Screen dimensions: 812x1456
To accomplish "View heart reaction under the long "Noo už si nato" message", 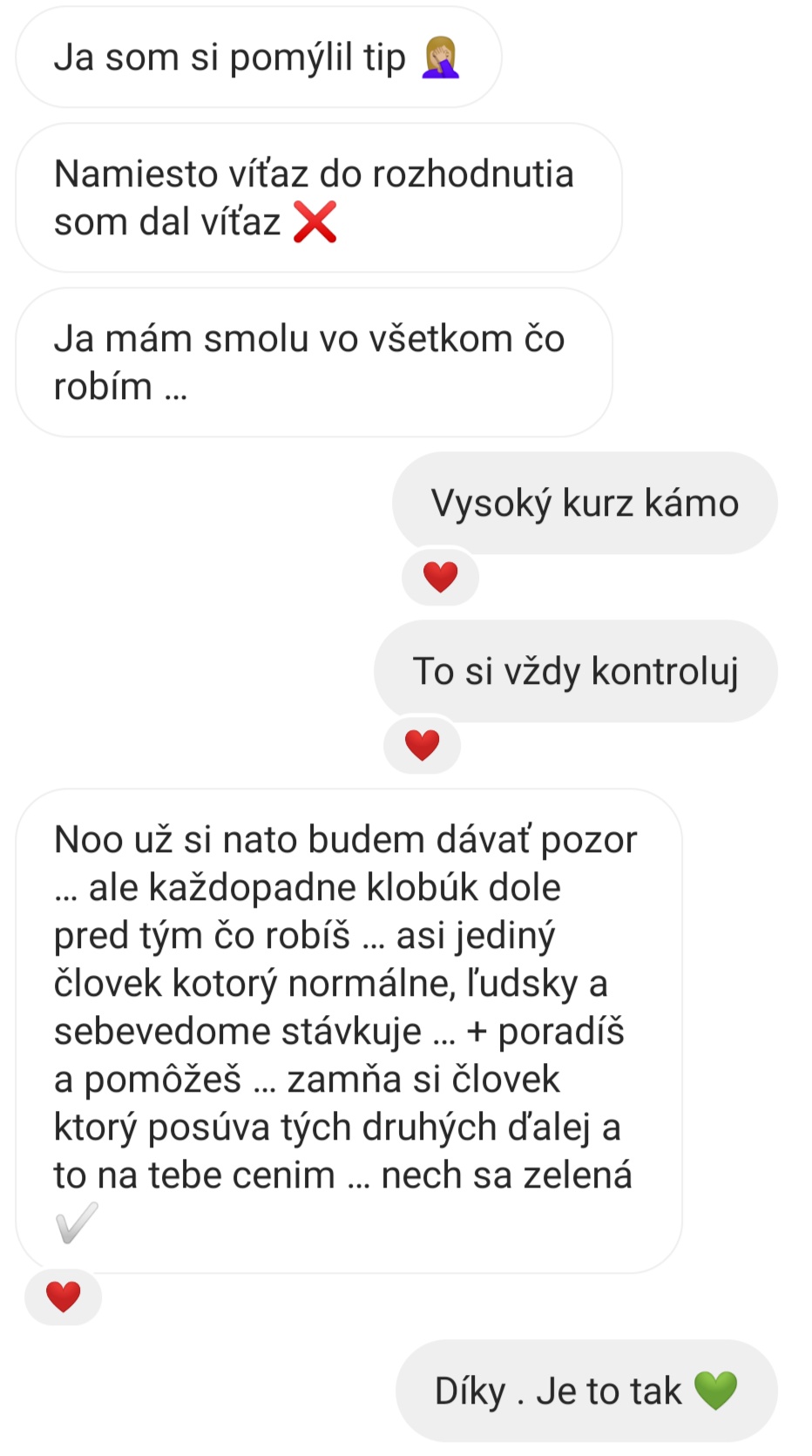I will [63, 1297].
